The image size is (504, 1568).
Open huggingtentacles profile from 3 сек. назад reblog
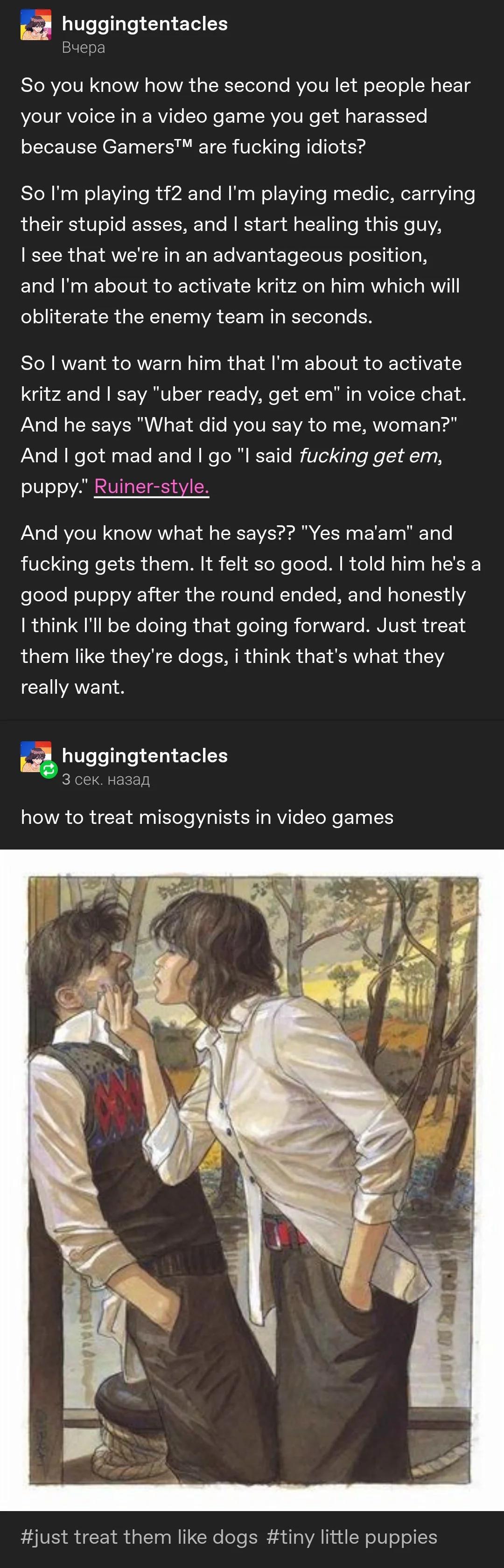tap(144, 755)
